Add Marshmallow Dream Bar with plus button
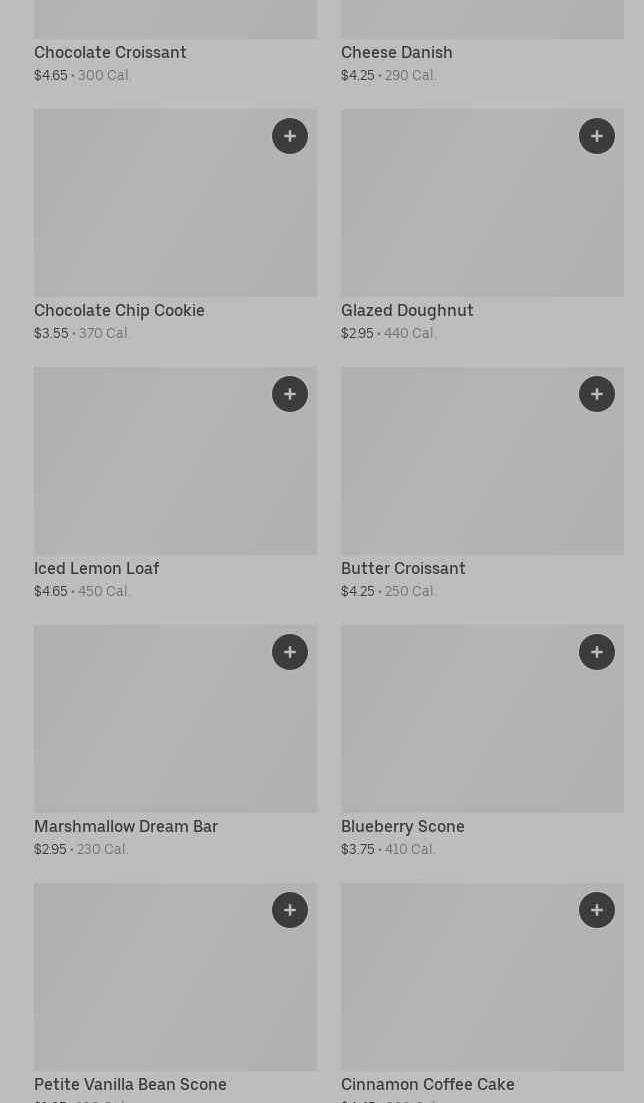This screenshot has height=1103, width=644. [x=290, y=652]
